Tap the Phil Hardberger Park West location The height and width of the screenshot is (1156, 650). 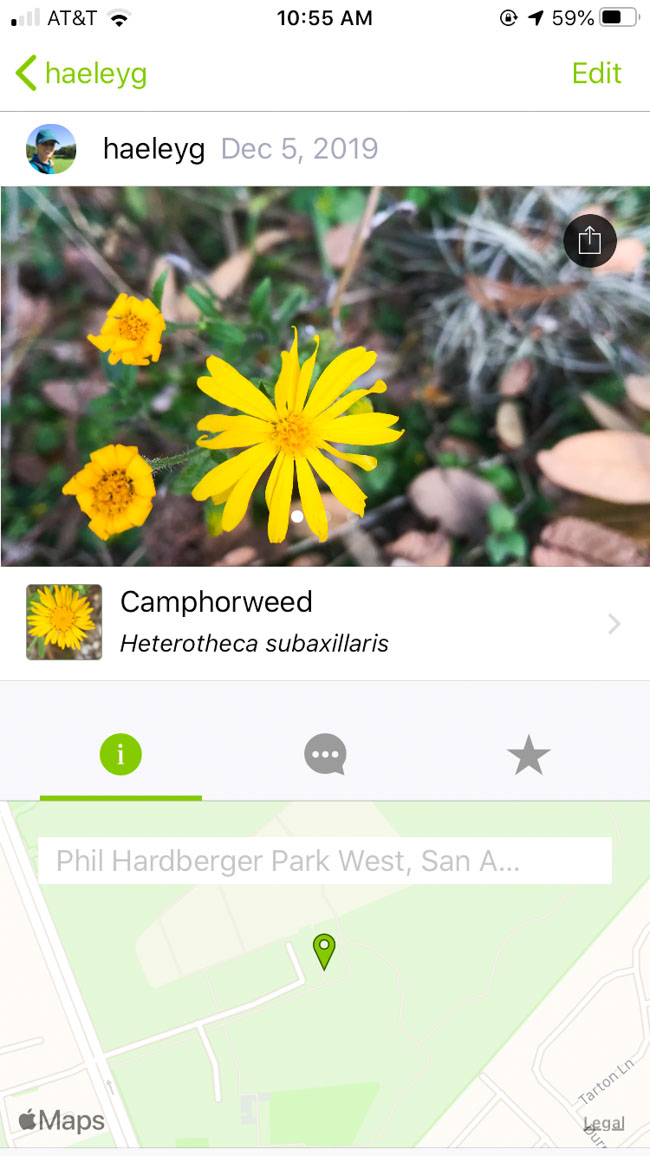[325, 860]
